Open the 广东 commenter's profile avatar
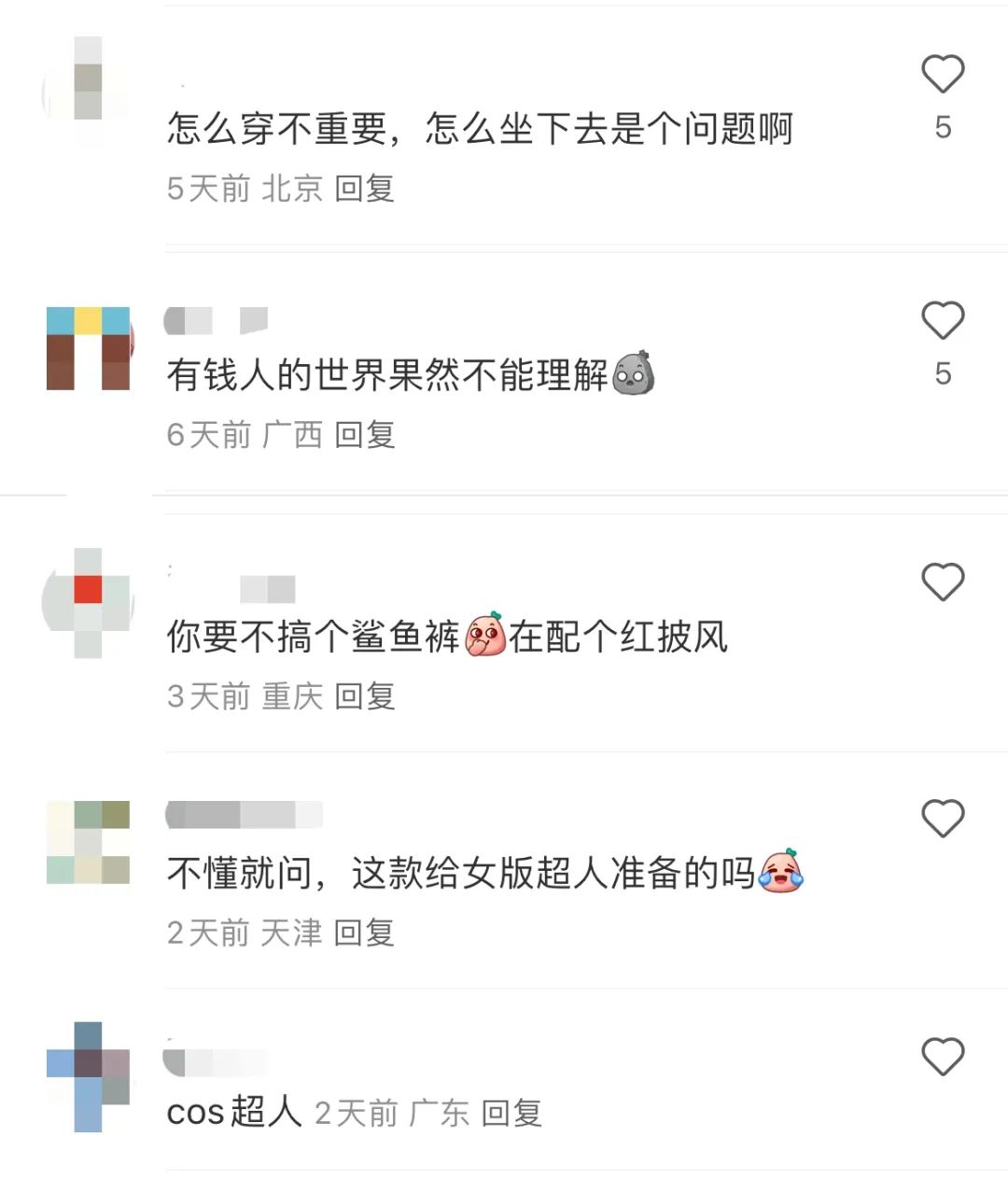This screenshot has width=1008, height=1179. tap(88, 1076)
